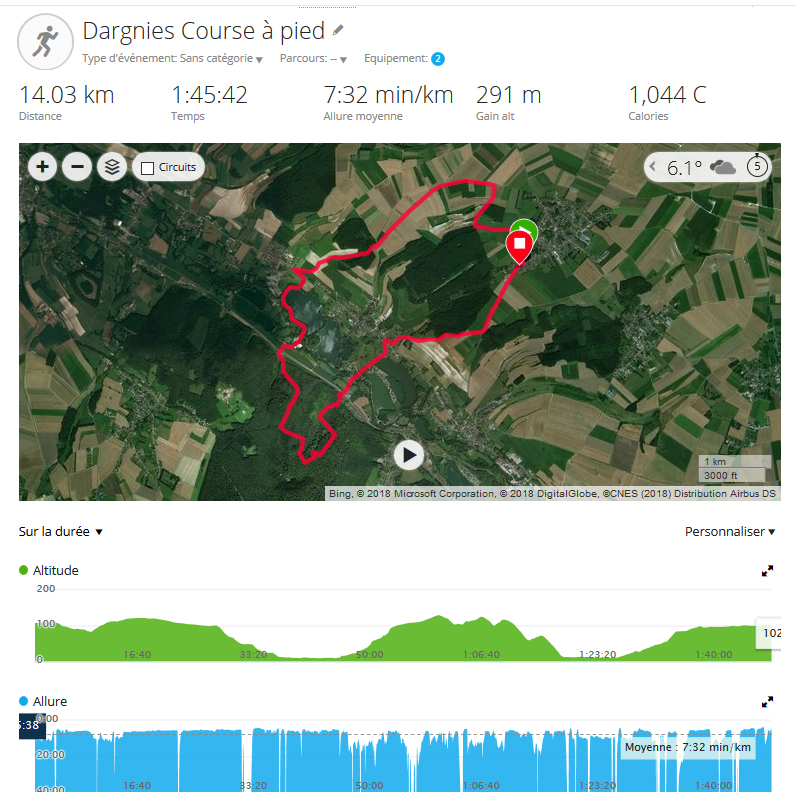This screenshot has height=792, width=796.
Task: Zoom out on the map
Action: [77, 167]
